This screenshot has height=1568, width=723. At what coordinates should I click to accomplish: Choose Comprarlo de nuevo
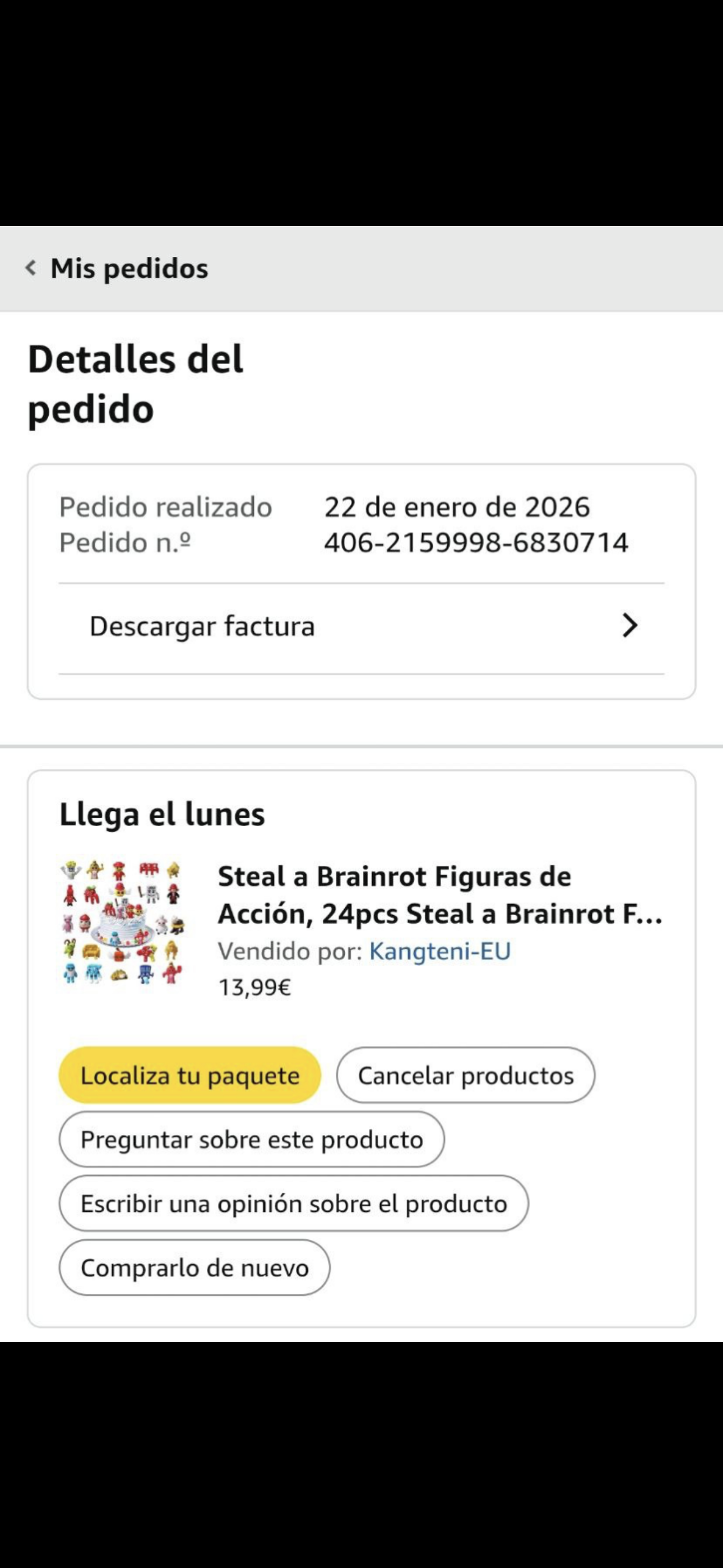tap(194, 1268)
